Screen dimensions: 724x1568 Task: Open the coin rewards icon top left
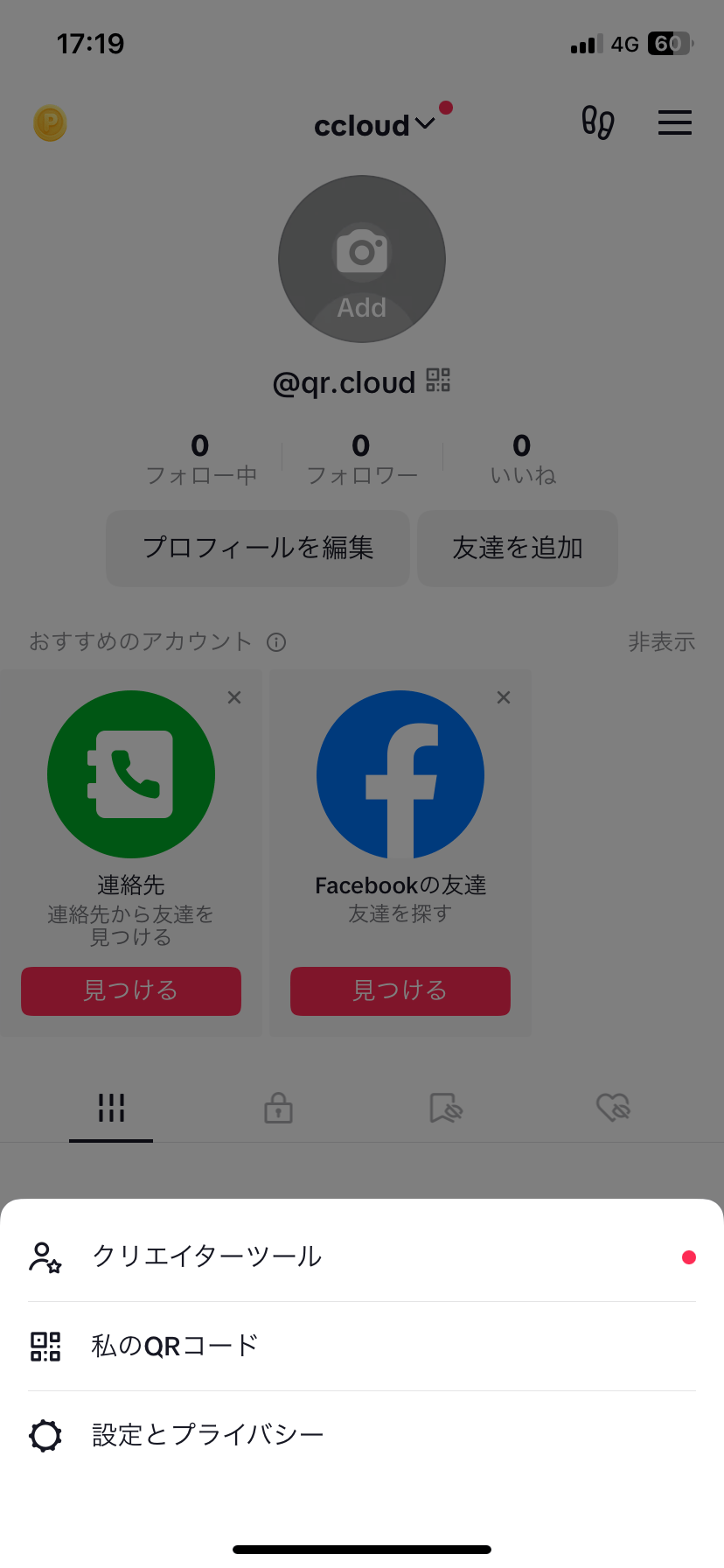(x=50, y=123)
